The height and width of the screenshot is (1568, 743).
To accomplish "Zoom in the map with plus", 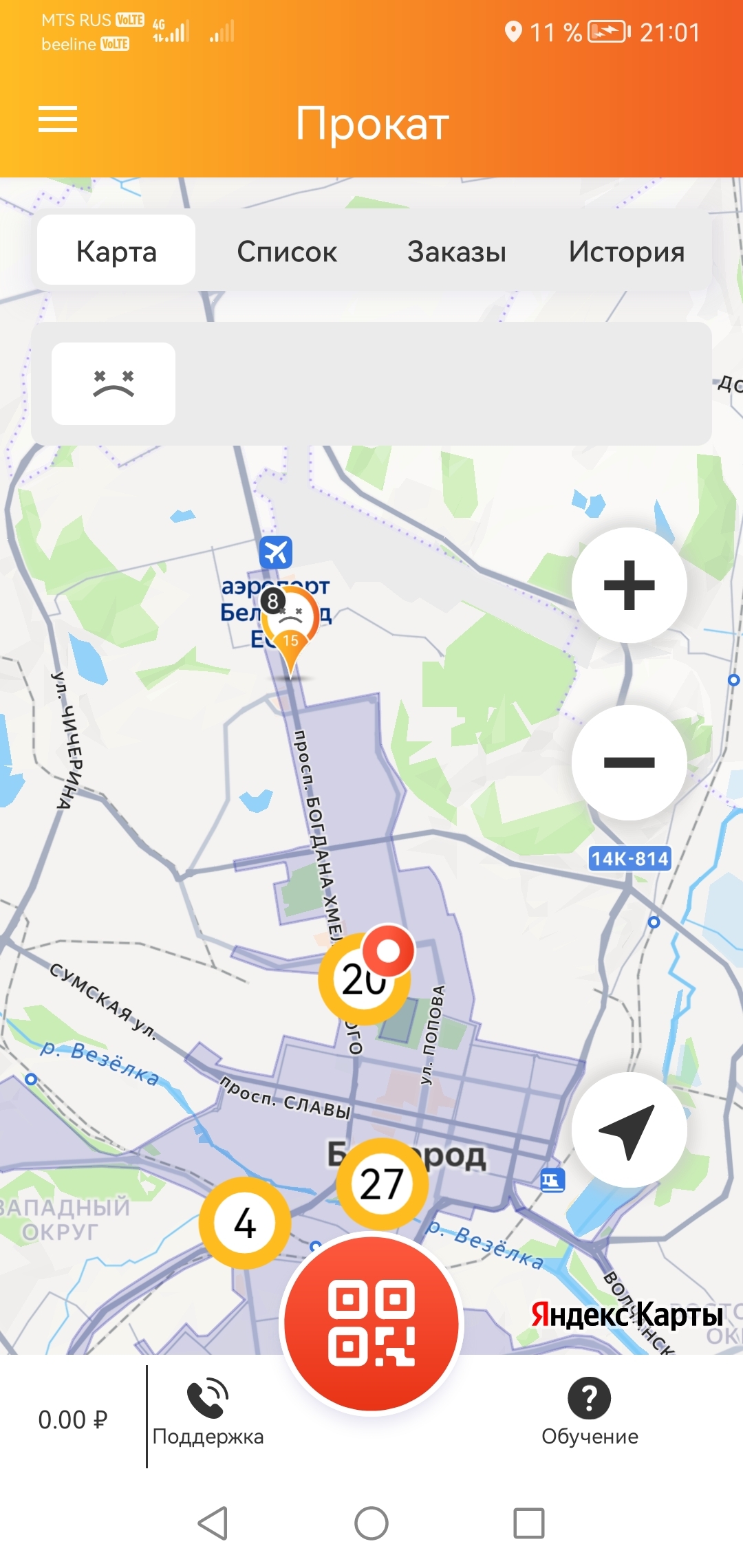I will coord(629,585).
